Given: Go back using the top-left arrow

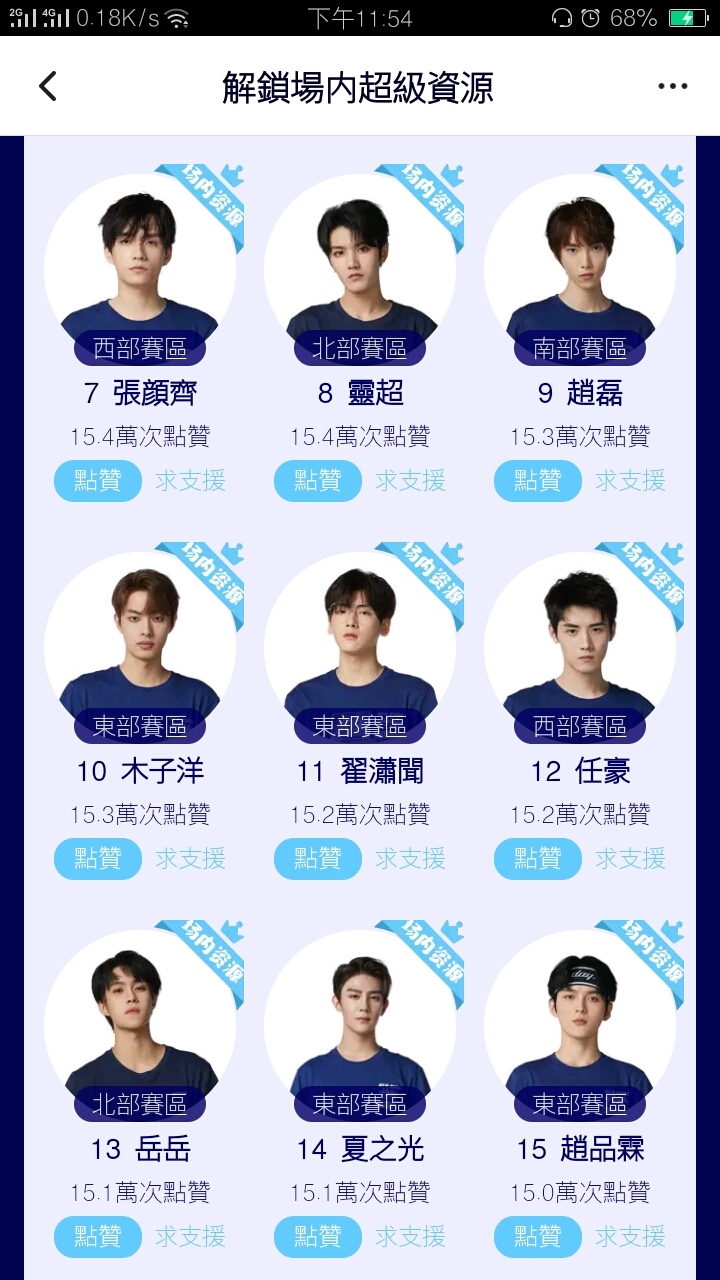Looking at the screenshot, I should point(47,86).
